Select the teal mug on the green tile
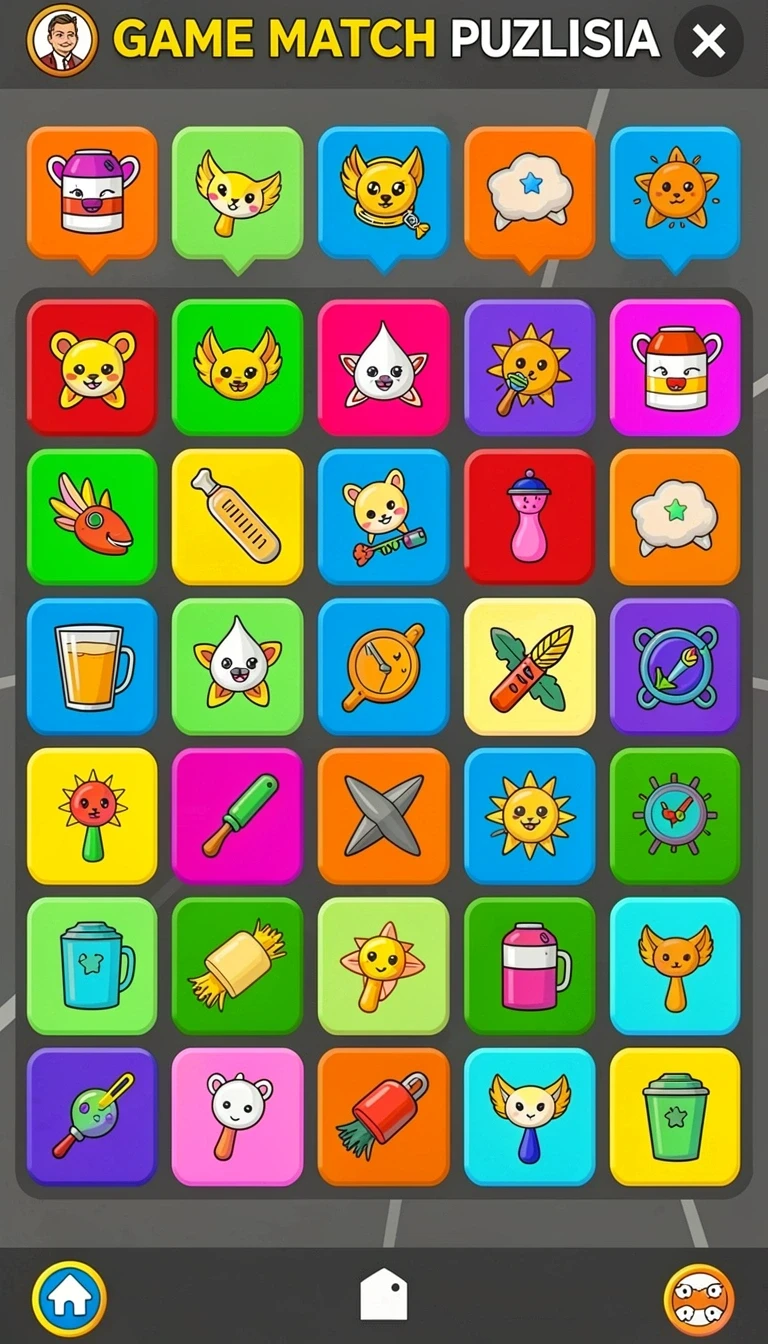The image size is (768, 1344). pos(92,966)
